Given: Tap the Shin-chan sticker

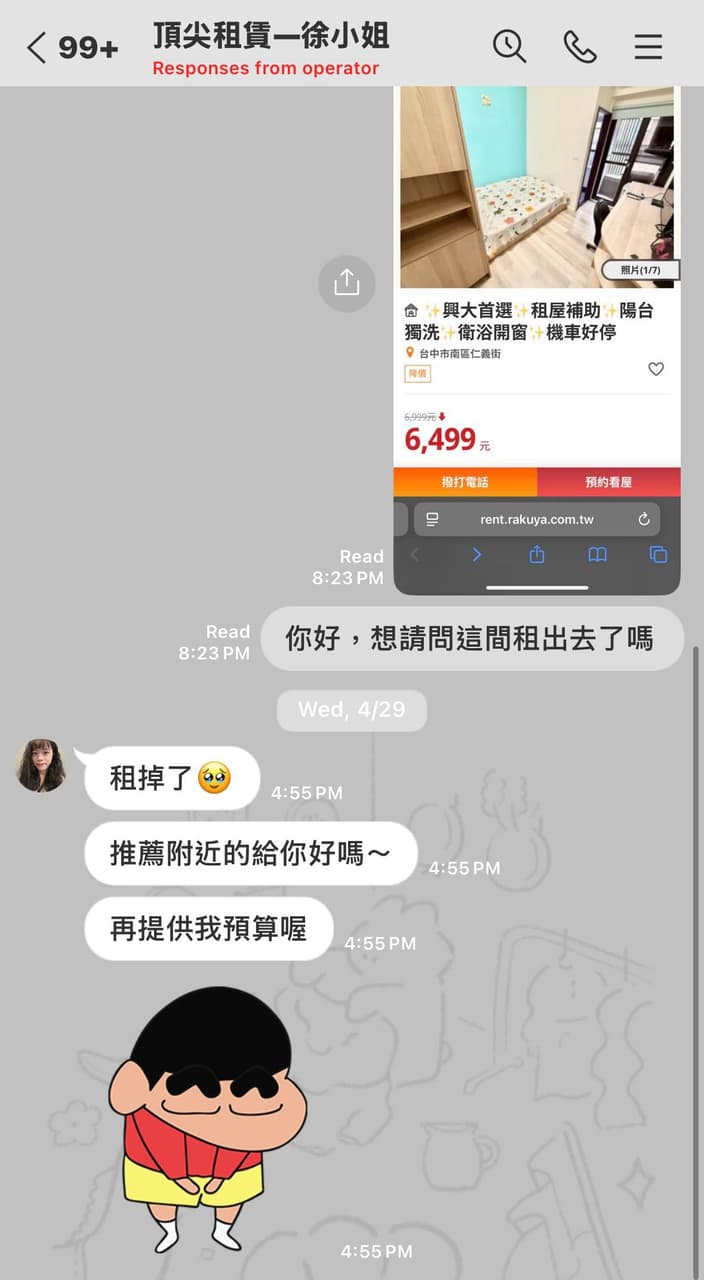Looking at the screenshot, I should pos(207,1119).
